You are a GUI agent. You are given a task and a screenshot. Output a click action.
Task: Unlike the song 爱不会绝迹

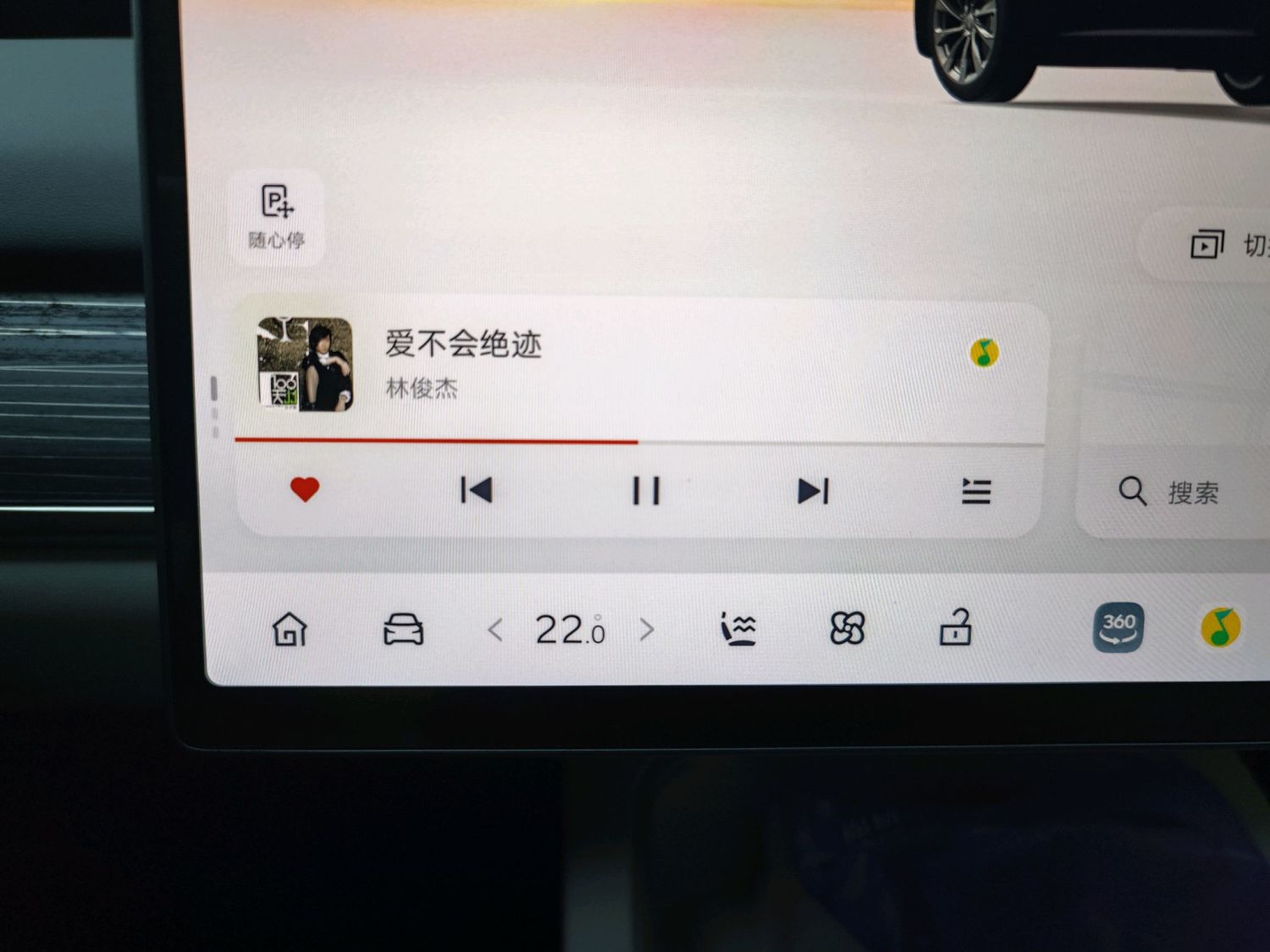click(305, 489)
